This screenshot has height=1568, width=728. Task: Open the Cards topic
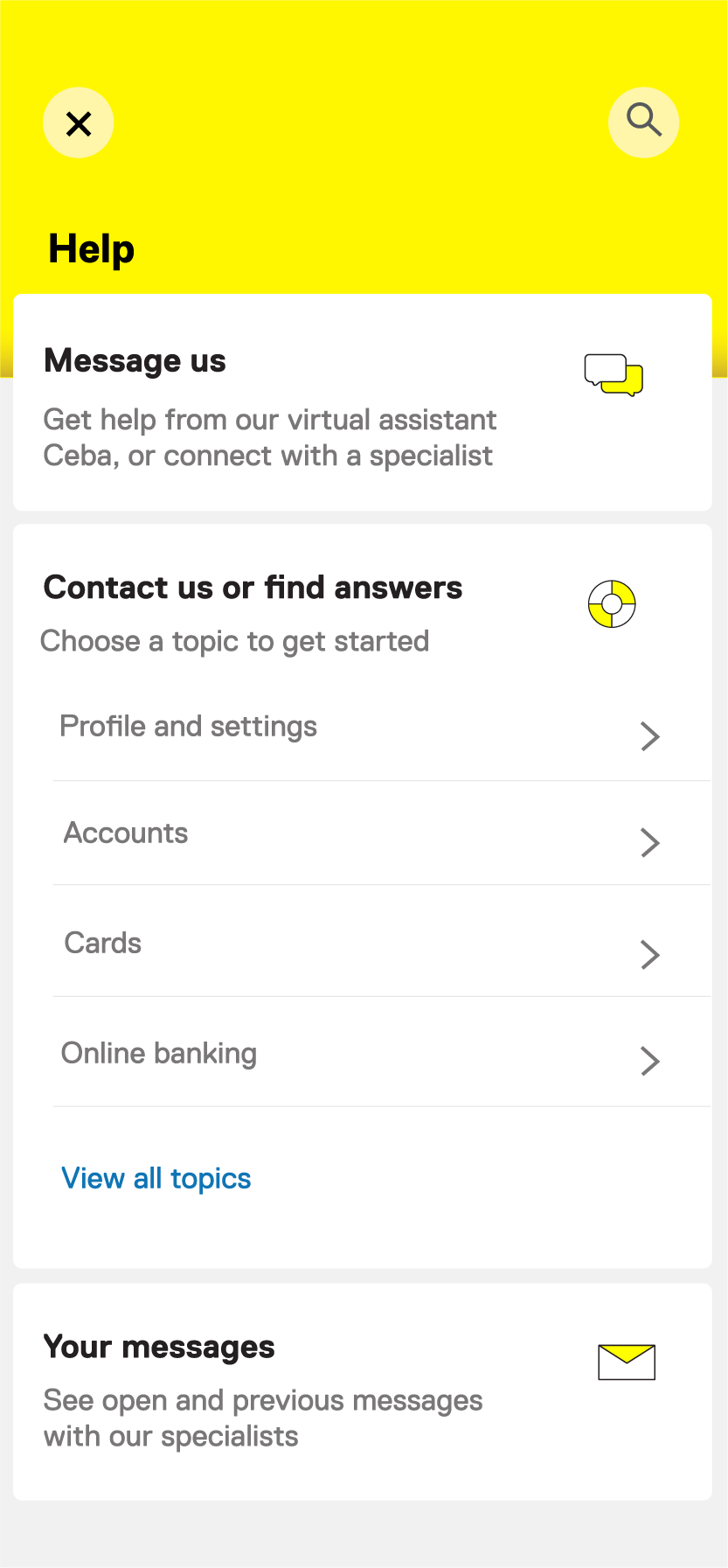(x=382, y=942)
